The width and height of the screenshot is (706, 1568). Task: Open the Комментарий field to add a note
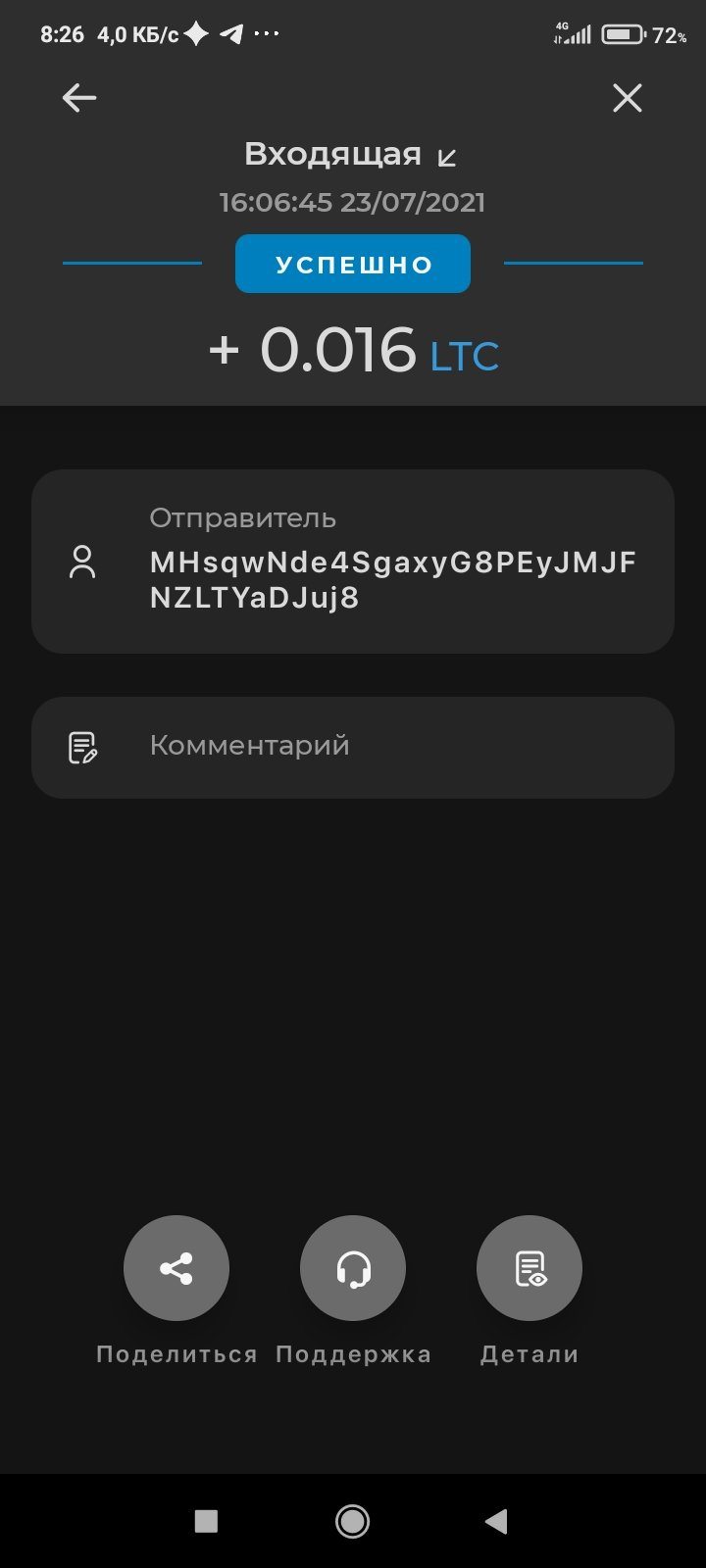353,747
